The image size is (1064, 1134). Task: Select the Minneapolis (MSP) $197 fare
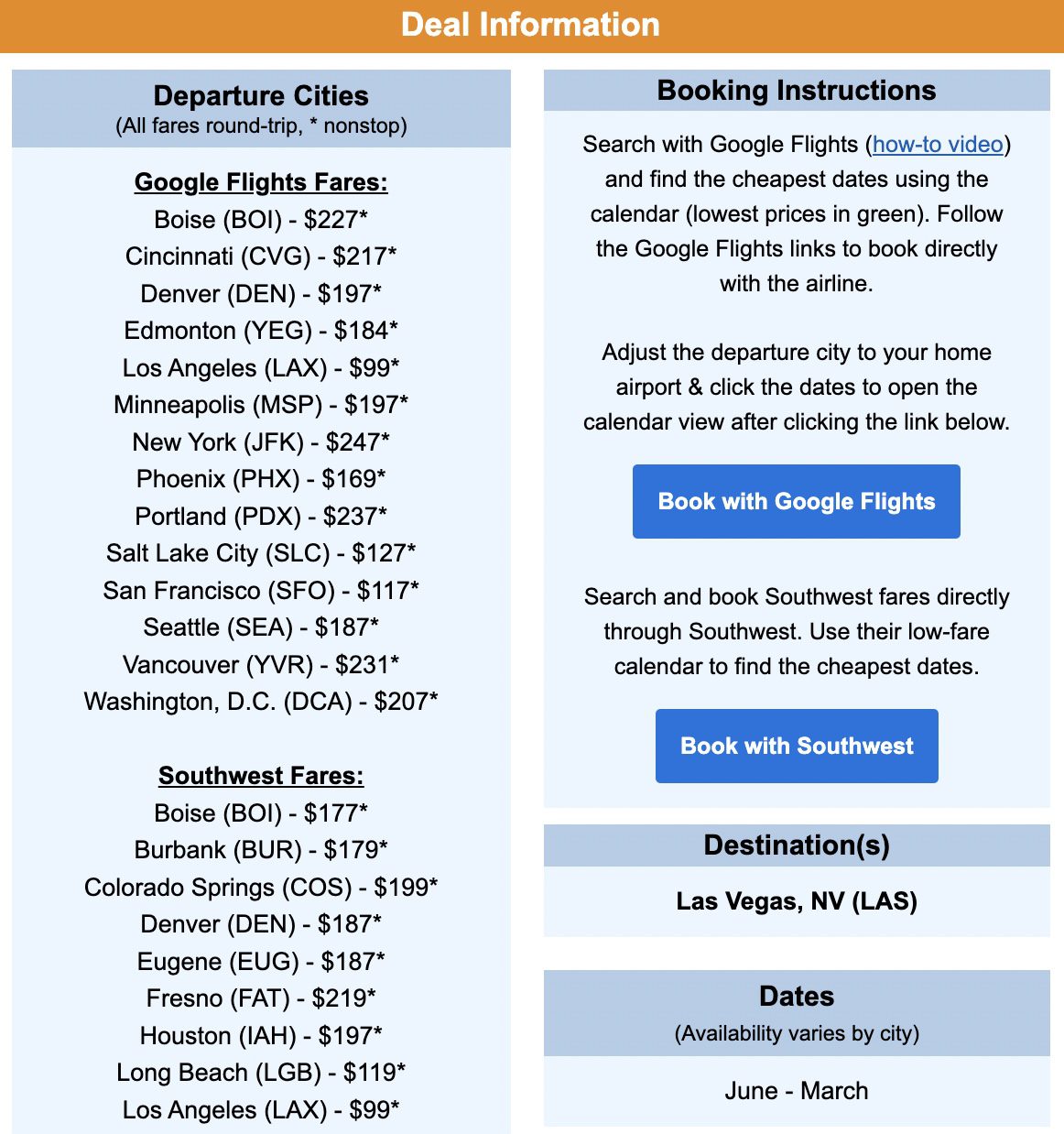(x=260, y=404)
